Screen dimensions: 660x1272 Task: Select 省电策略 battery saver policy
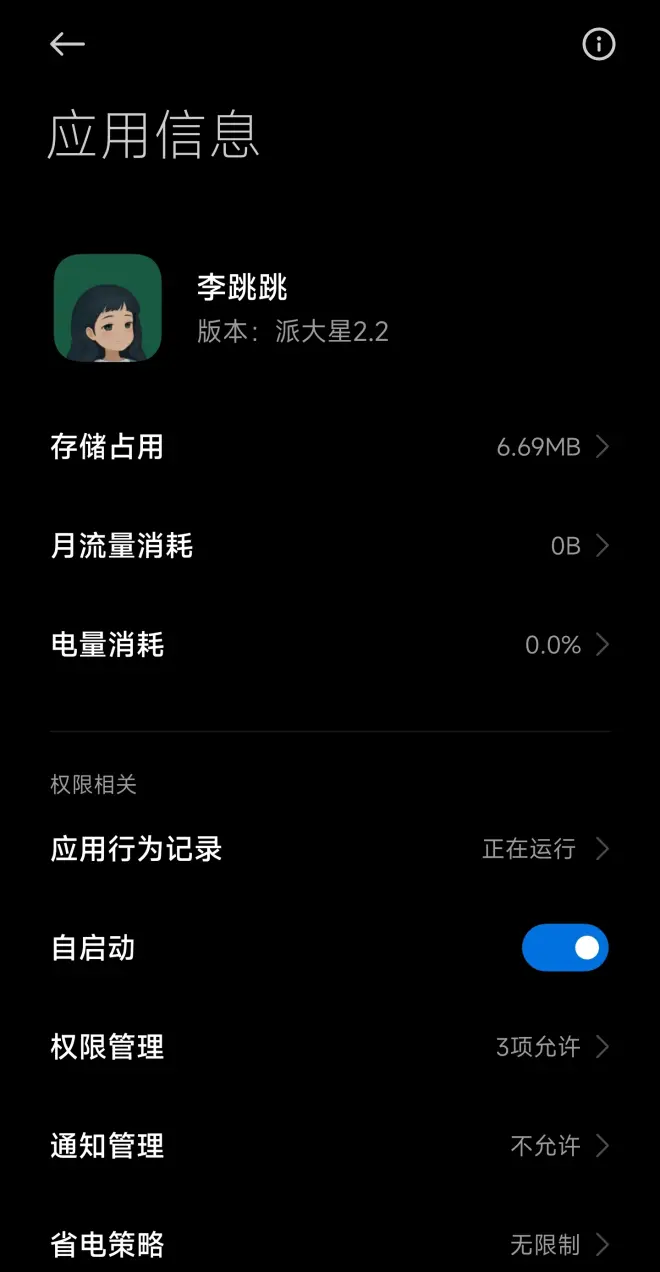coord(330,1245)
